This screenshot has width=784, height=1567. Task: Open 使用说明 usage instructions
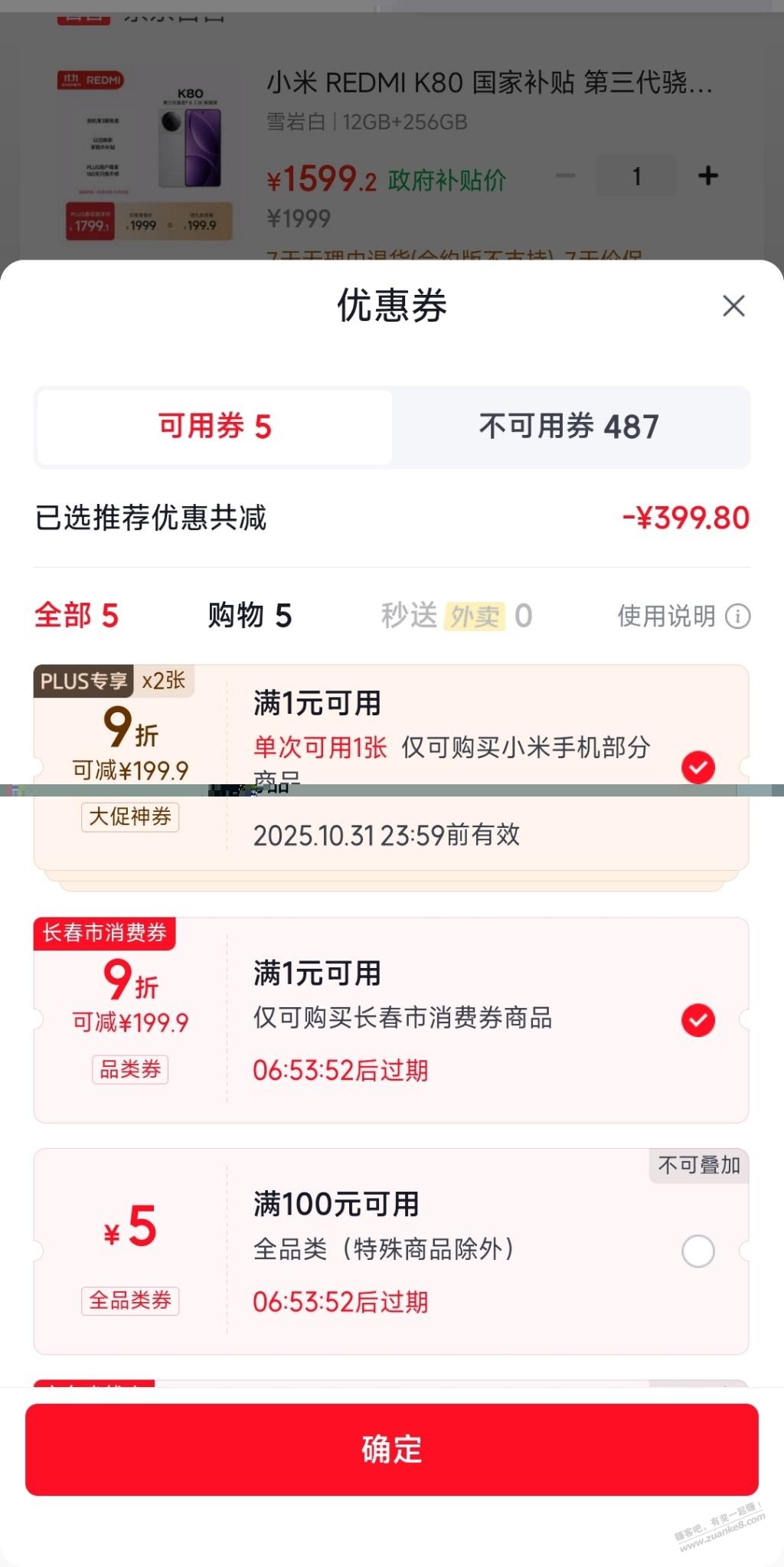click(683, 616)
